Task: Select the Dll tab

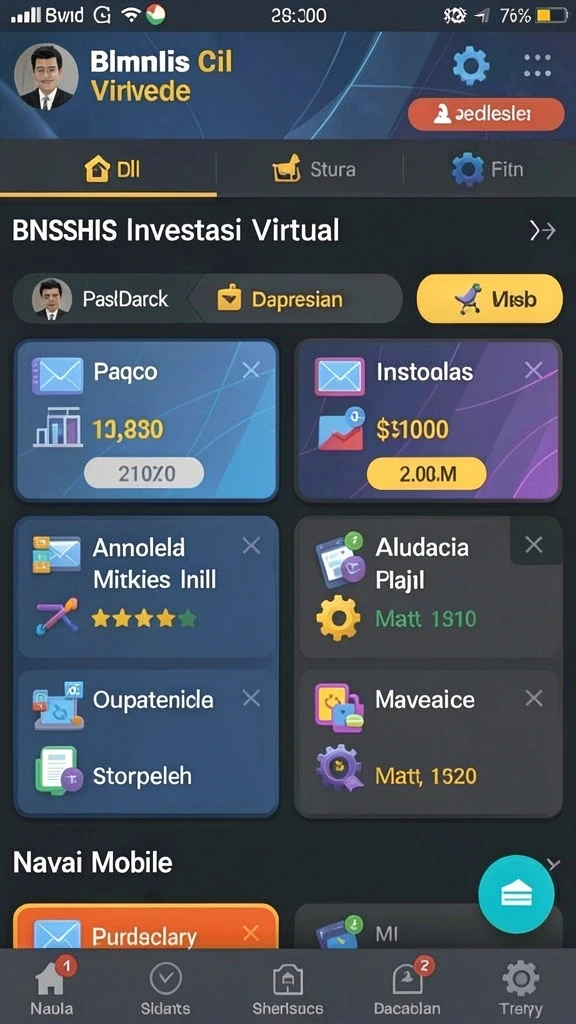Action: pos(108,170)
